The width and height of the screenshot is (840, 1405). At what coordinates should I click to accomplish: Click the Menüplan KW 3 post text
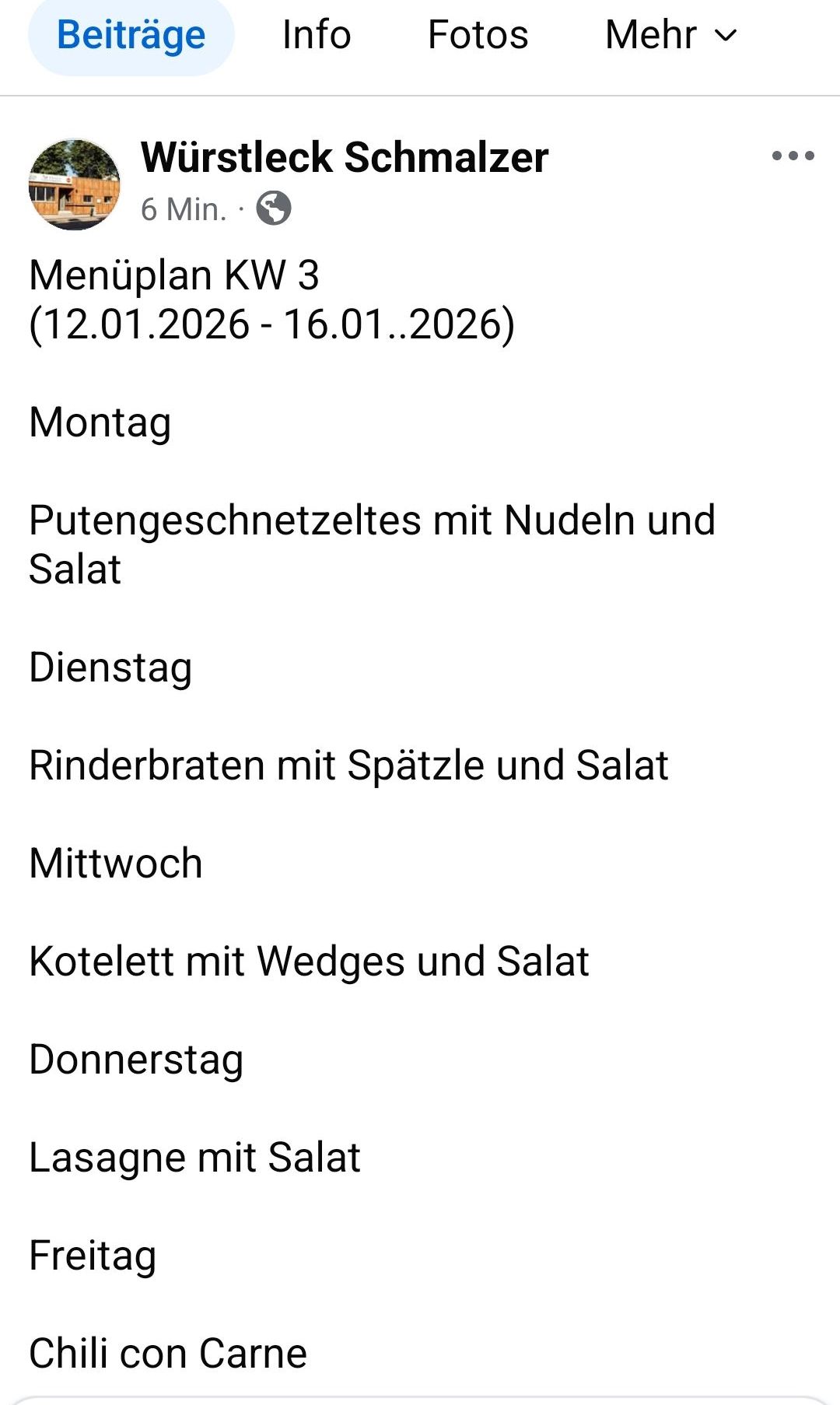pos(177,274)
